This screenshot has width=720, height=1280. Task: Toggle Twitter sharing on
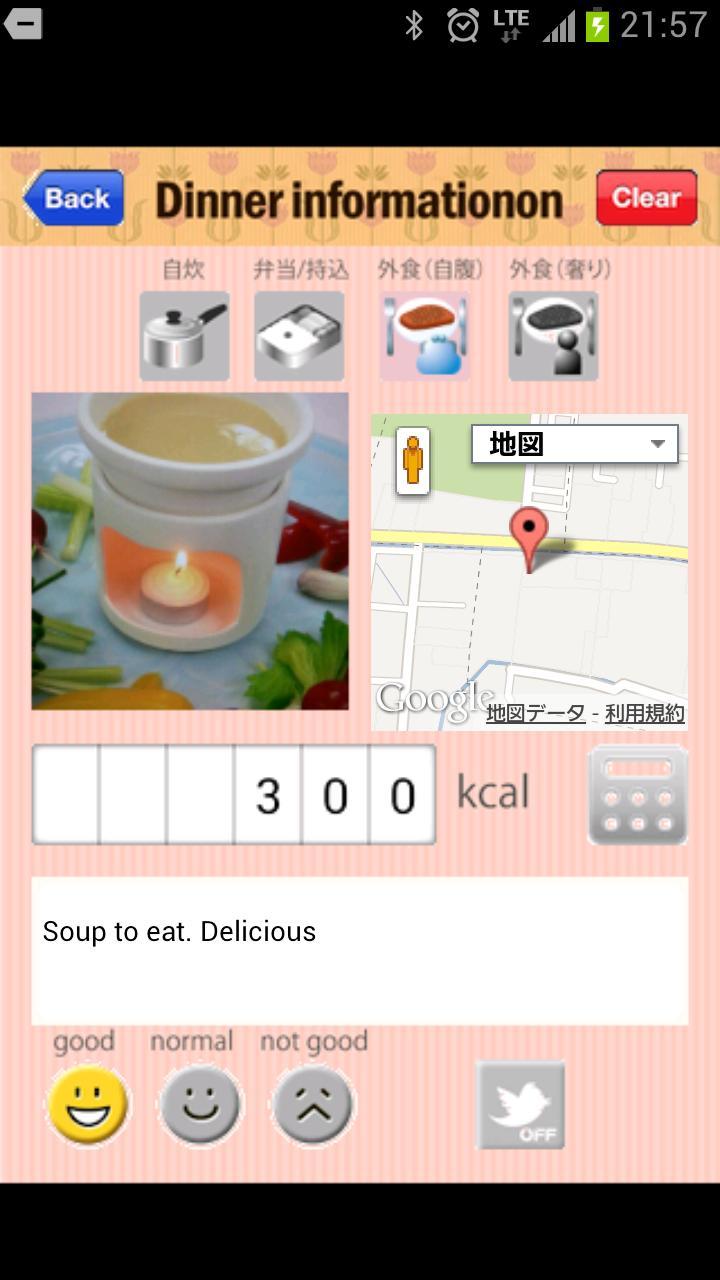[520, 1105]
